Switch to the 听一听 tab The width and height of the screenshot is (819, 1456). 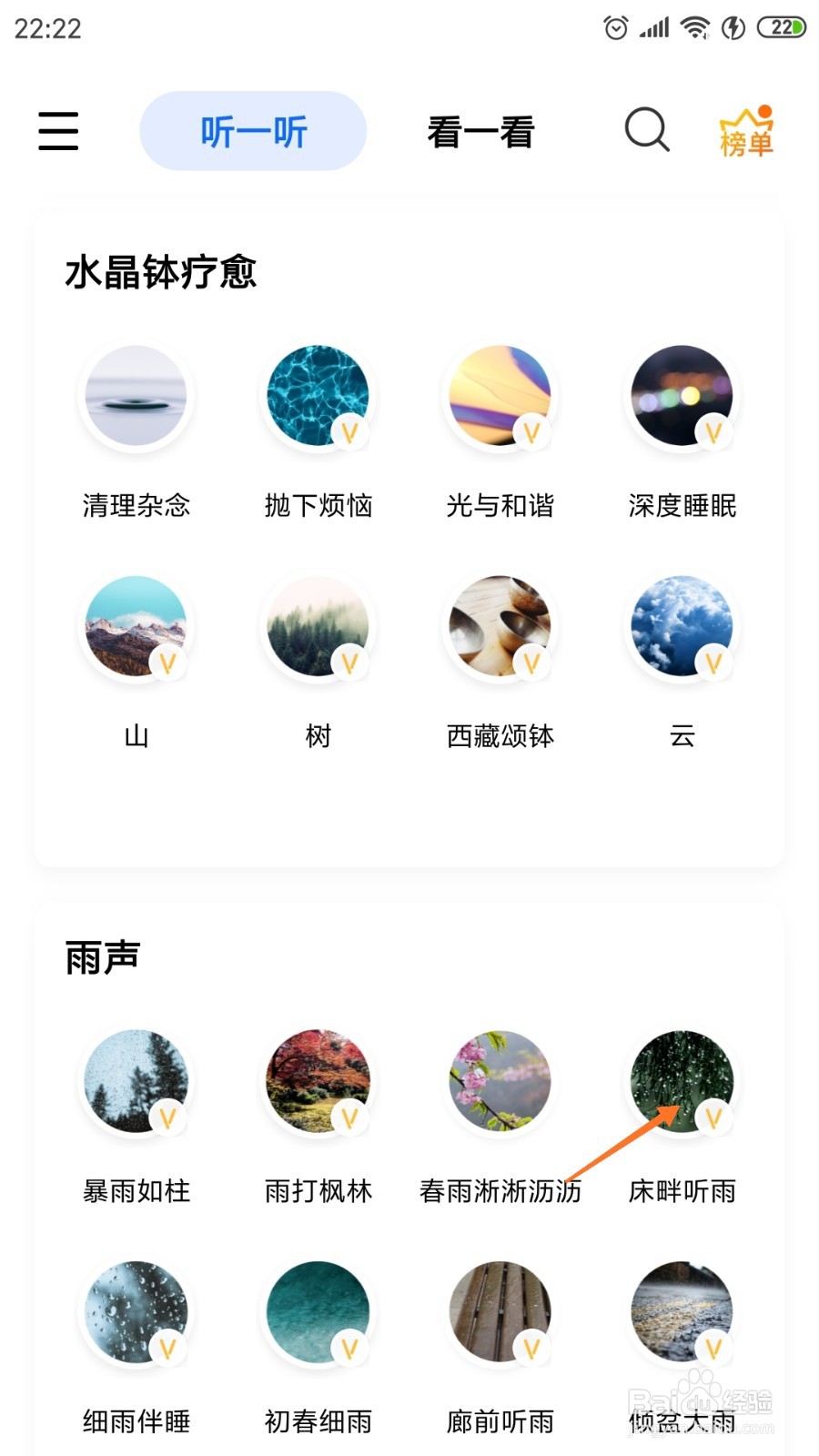click(x=253, y=131)
